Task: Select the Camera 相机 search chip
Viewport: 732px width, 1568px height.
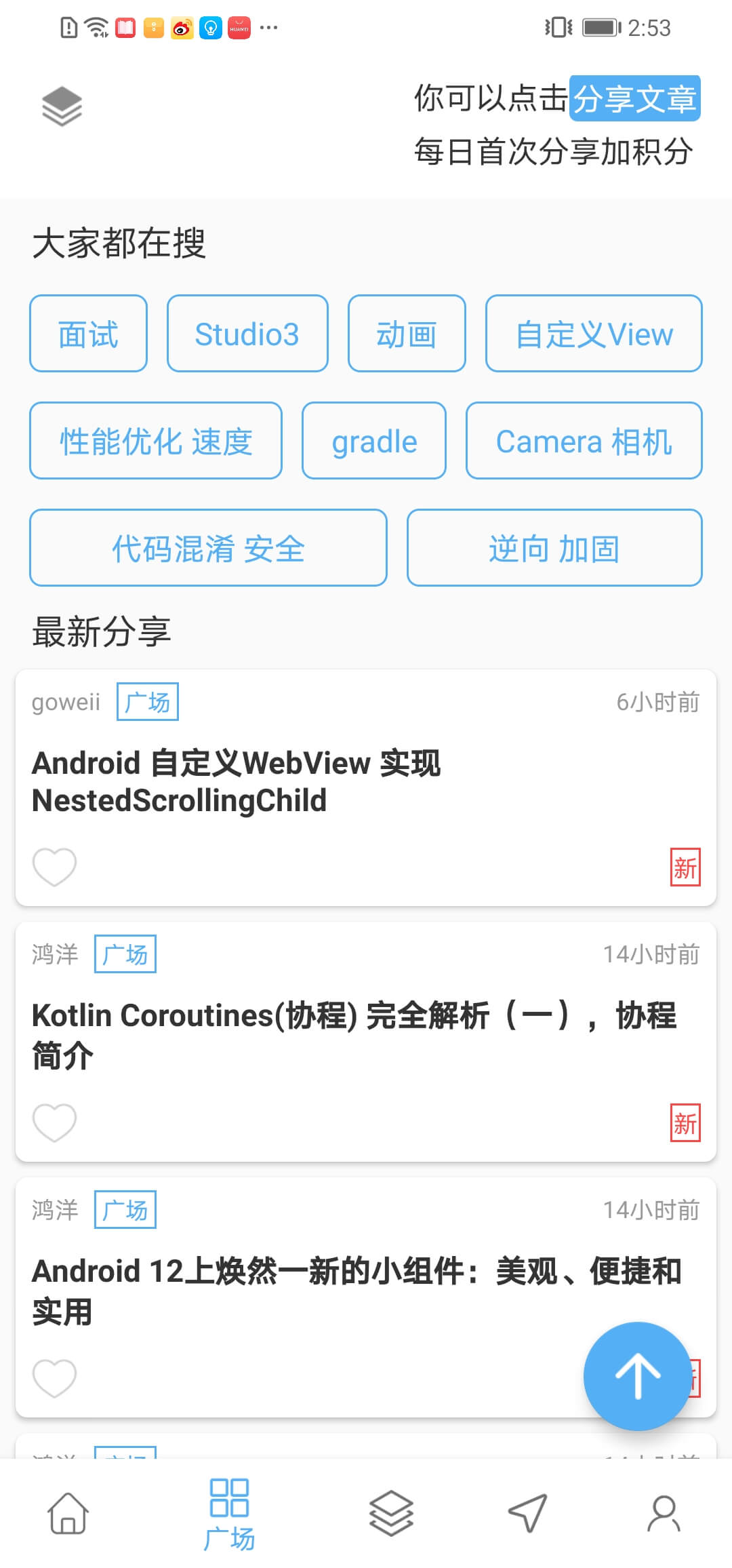Action: click(584, 441)
